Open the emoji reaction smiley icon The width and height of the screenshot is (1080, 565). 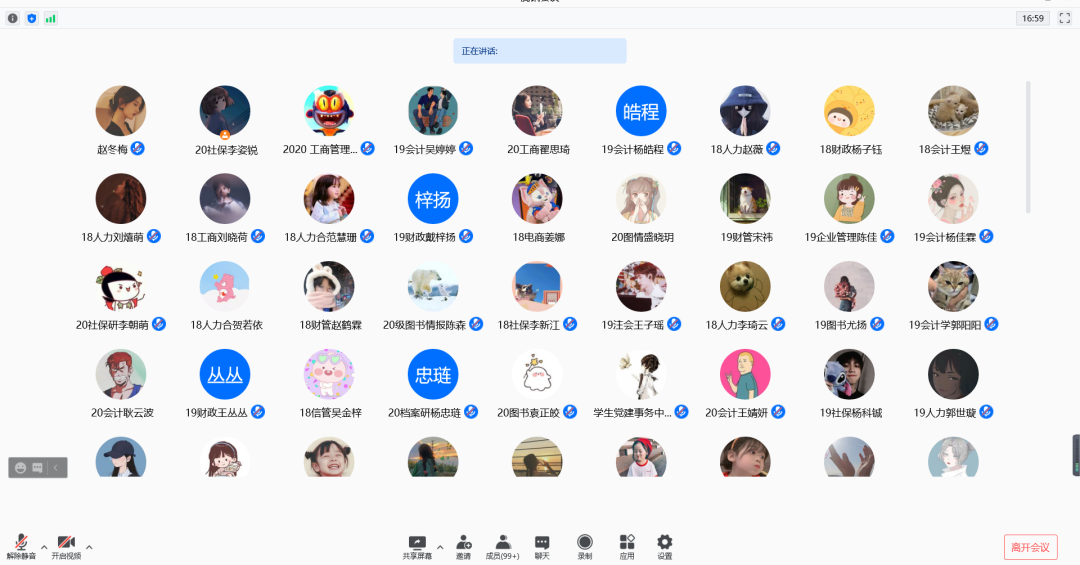pyautogui.click(x=20, y=467)
